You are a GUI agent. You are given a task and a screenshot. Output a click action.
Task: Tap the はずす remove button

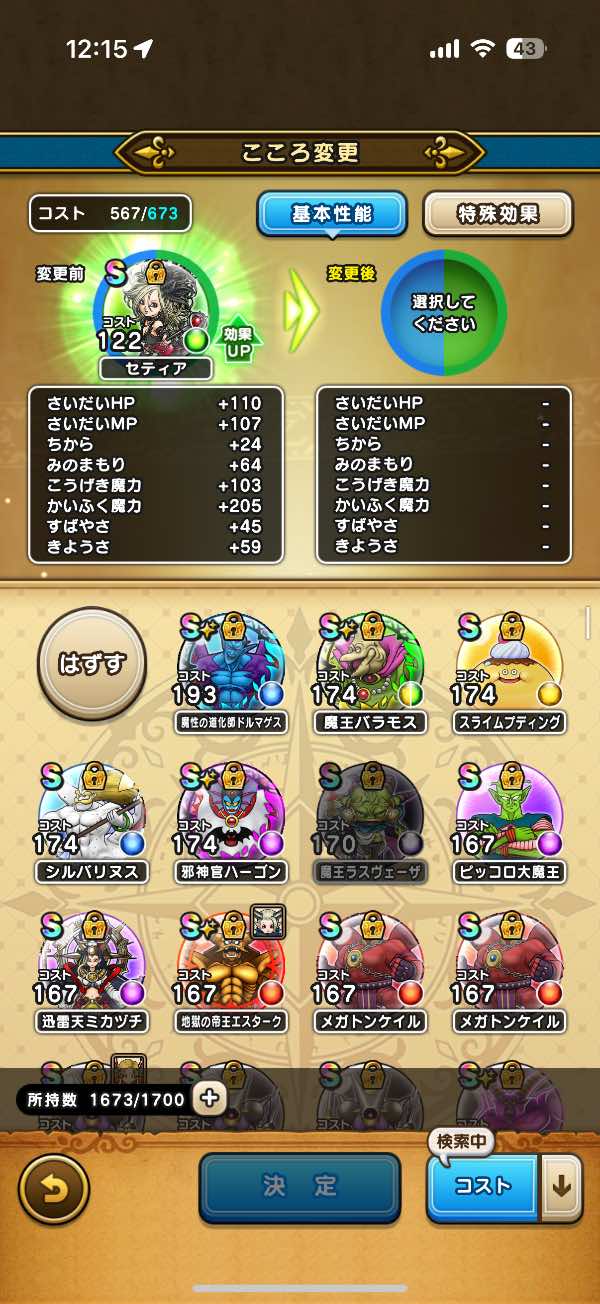coord(92,662)
